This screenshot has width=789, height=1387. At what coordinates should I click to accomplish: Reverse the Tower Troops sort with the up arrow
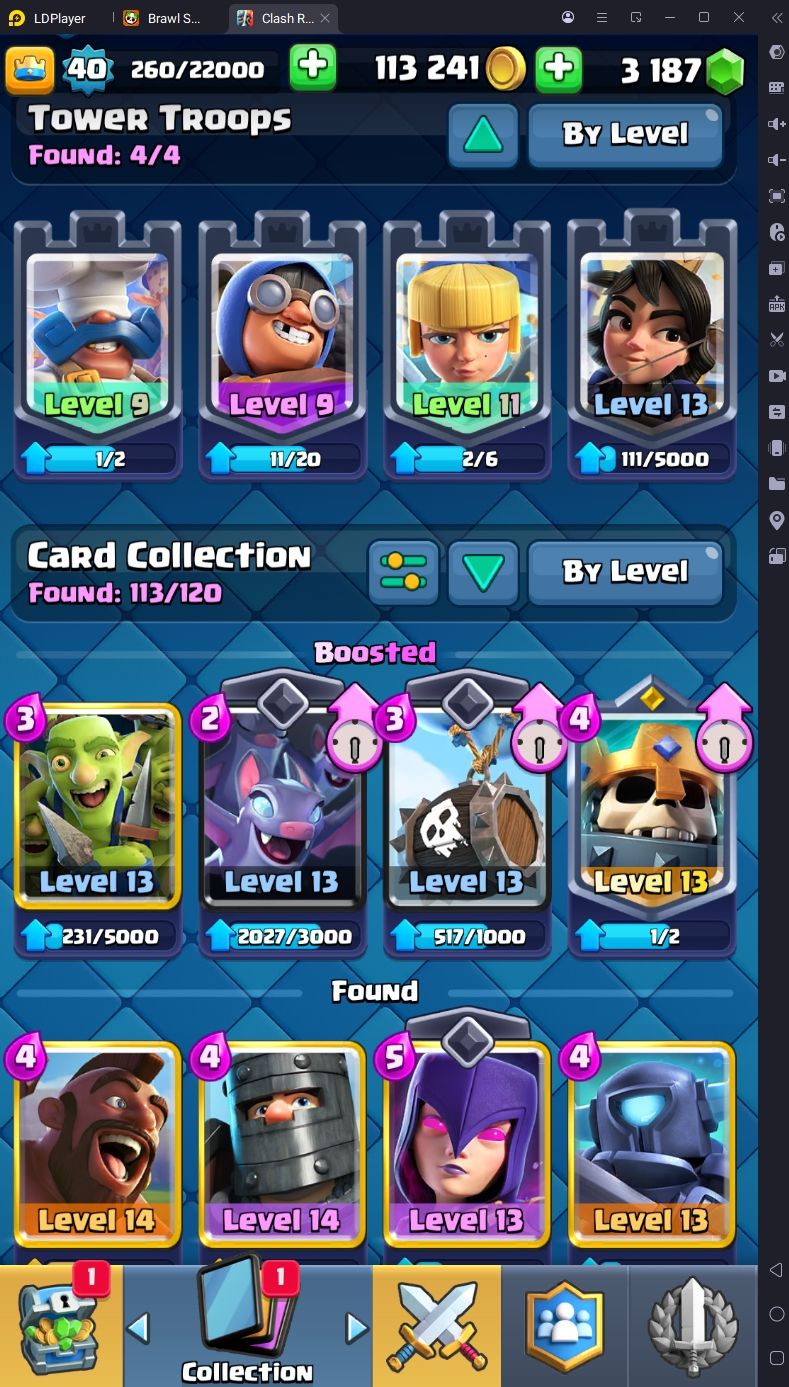click(483, 134)
